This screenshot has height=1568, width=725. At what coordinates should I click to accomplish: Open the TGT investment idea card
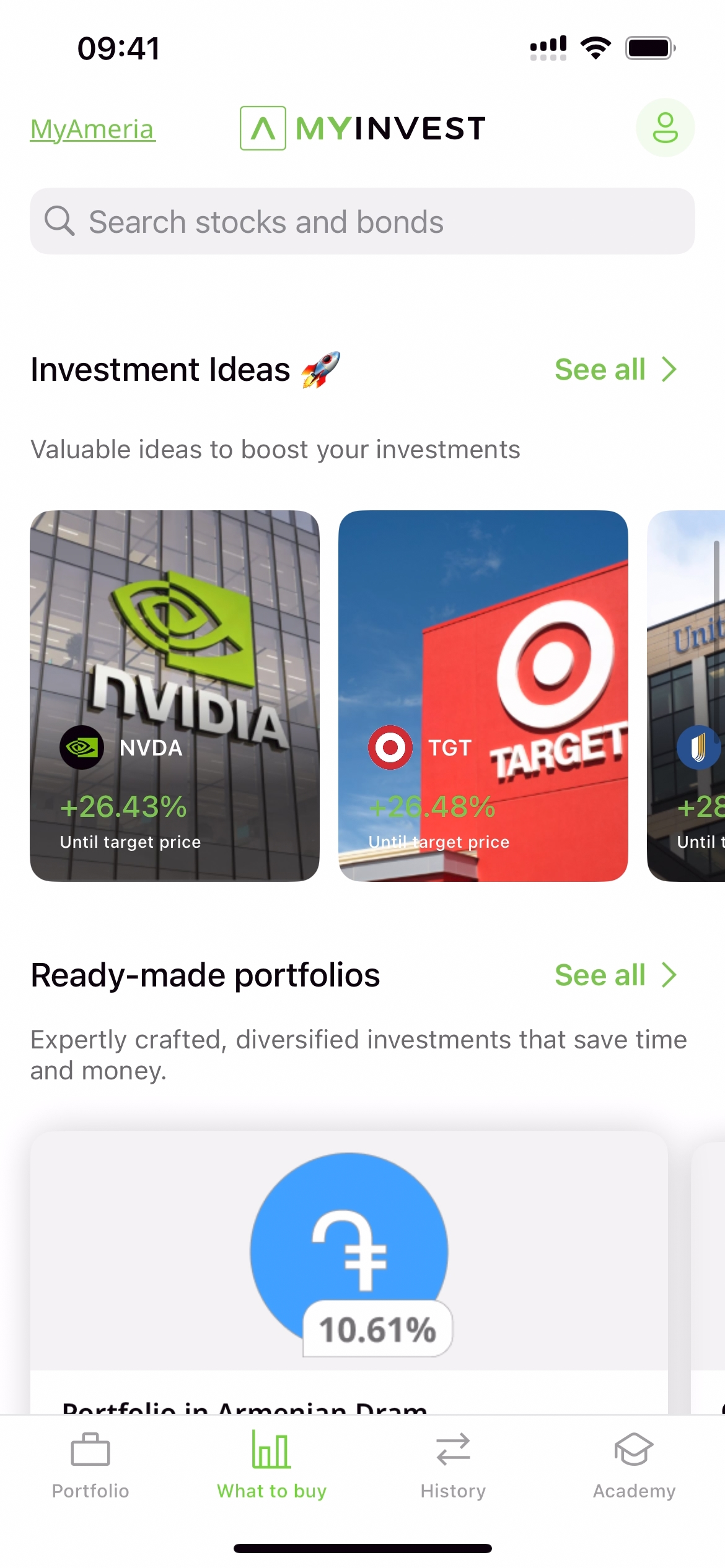483,695
